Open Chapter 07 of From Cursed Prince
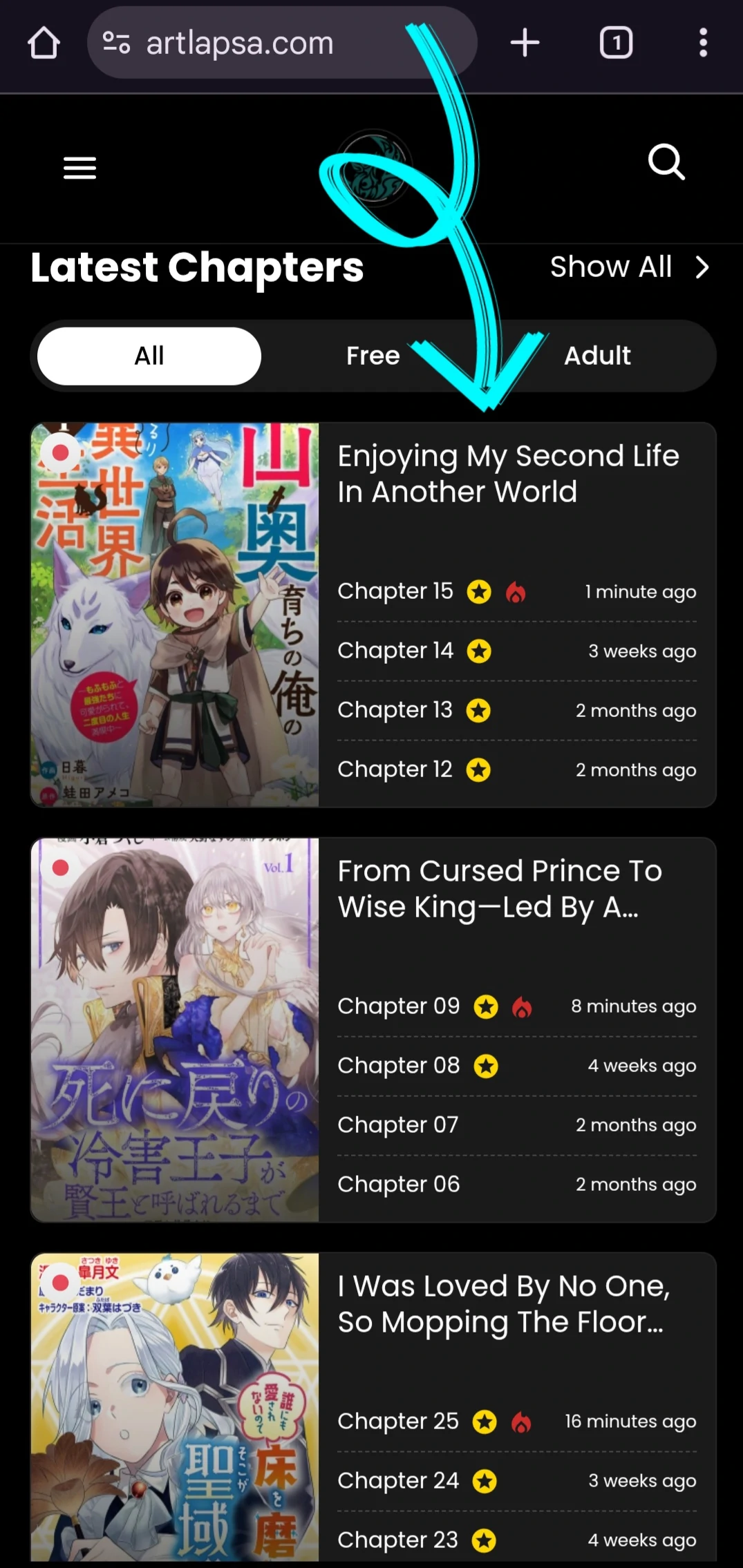Image resolution: width=743 pixels, height=1568 pixels. pyautogui.click(x=397, y=1125)
